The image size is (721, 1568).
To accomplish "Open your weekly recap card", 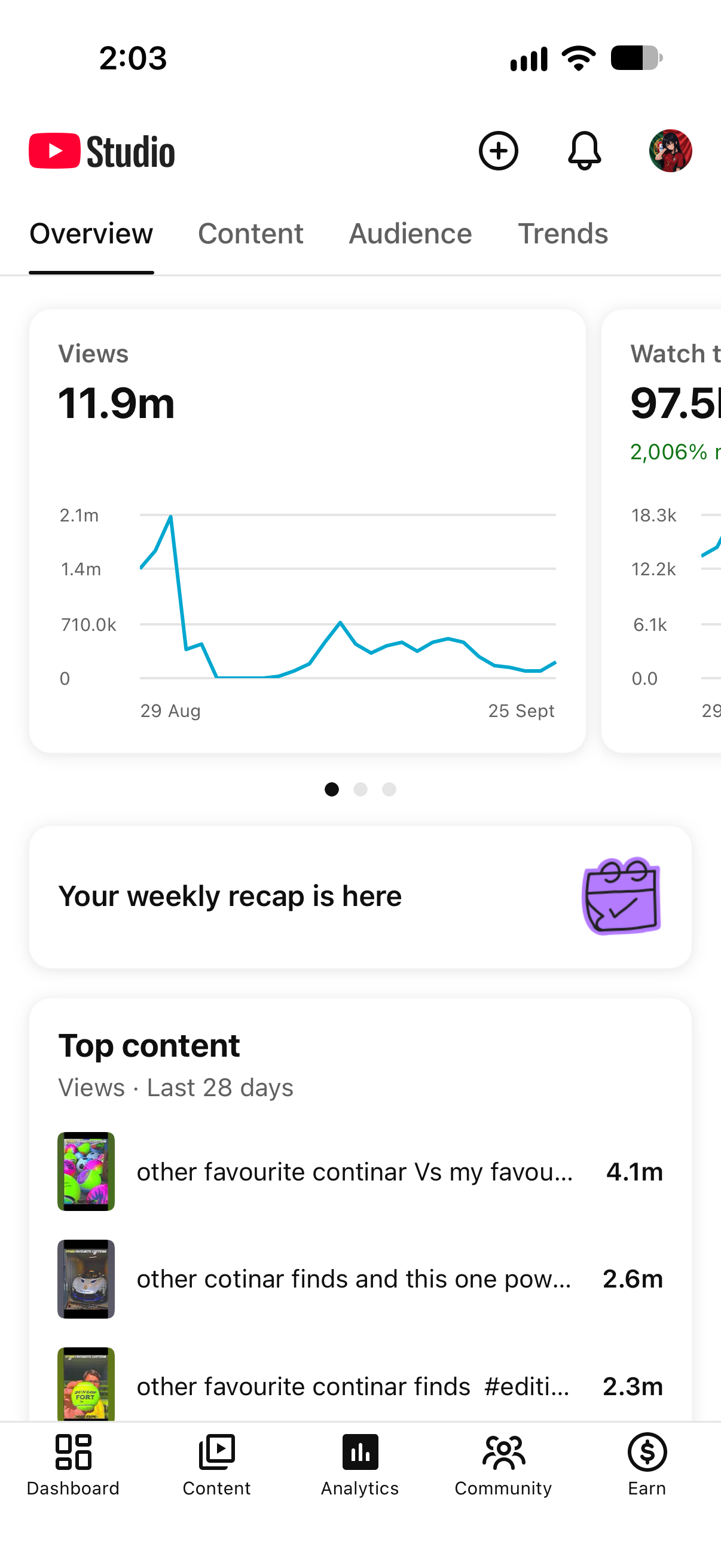I will pyautogui.click(x=360, y=896).
